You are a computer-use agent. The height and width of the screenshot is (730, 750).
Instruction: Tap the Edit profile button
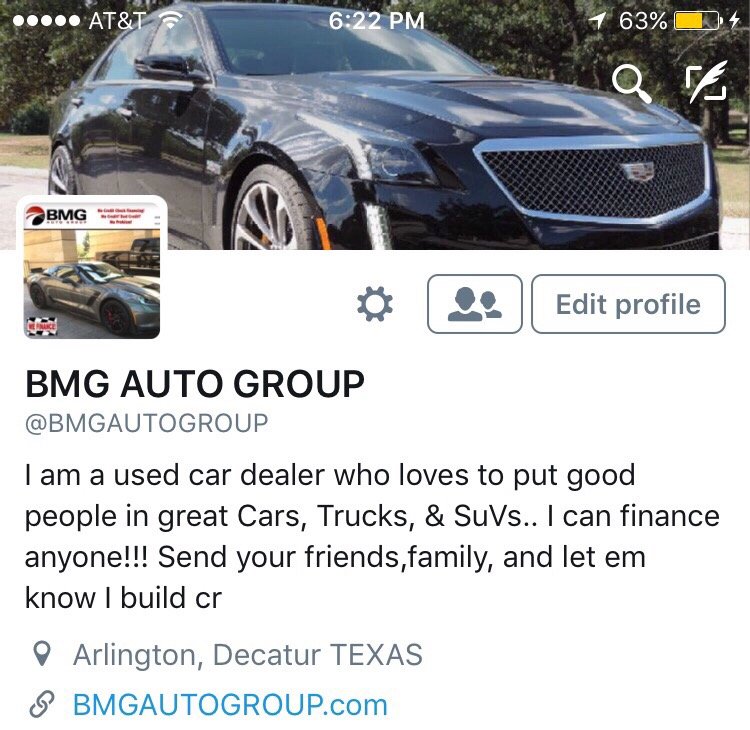point(627,304)
